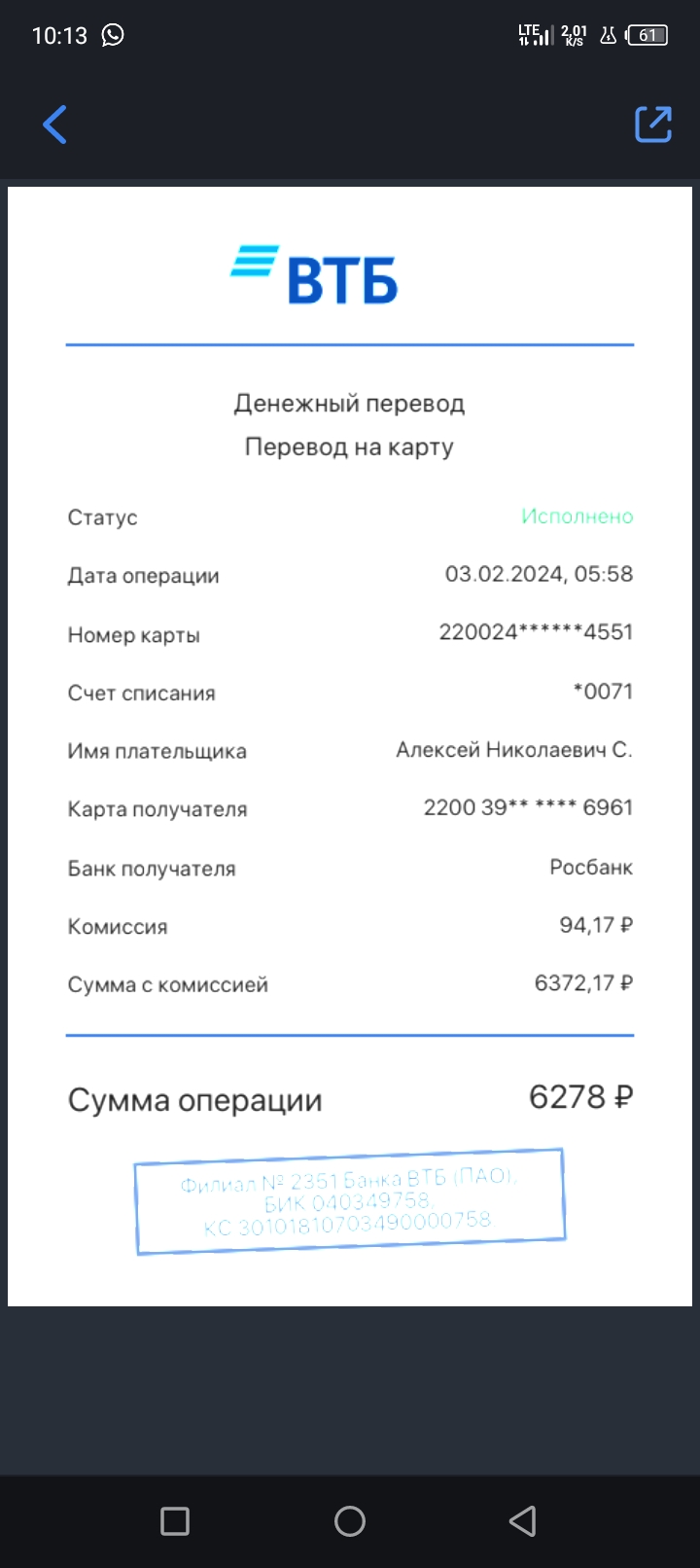Go to the phone's home screen
Screen dimensions: 700x1568
[350, 1520]
